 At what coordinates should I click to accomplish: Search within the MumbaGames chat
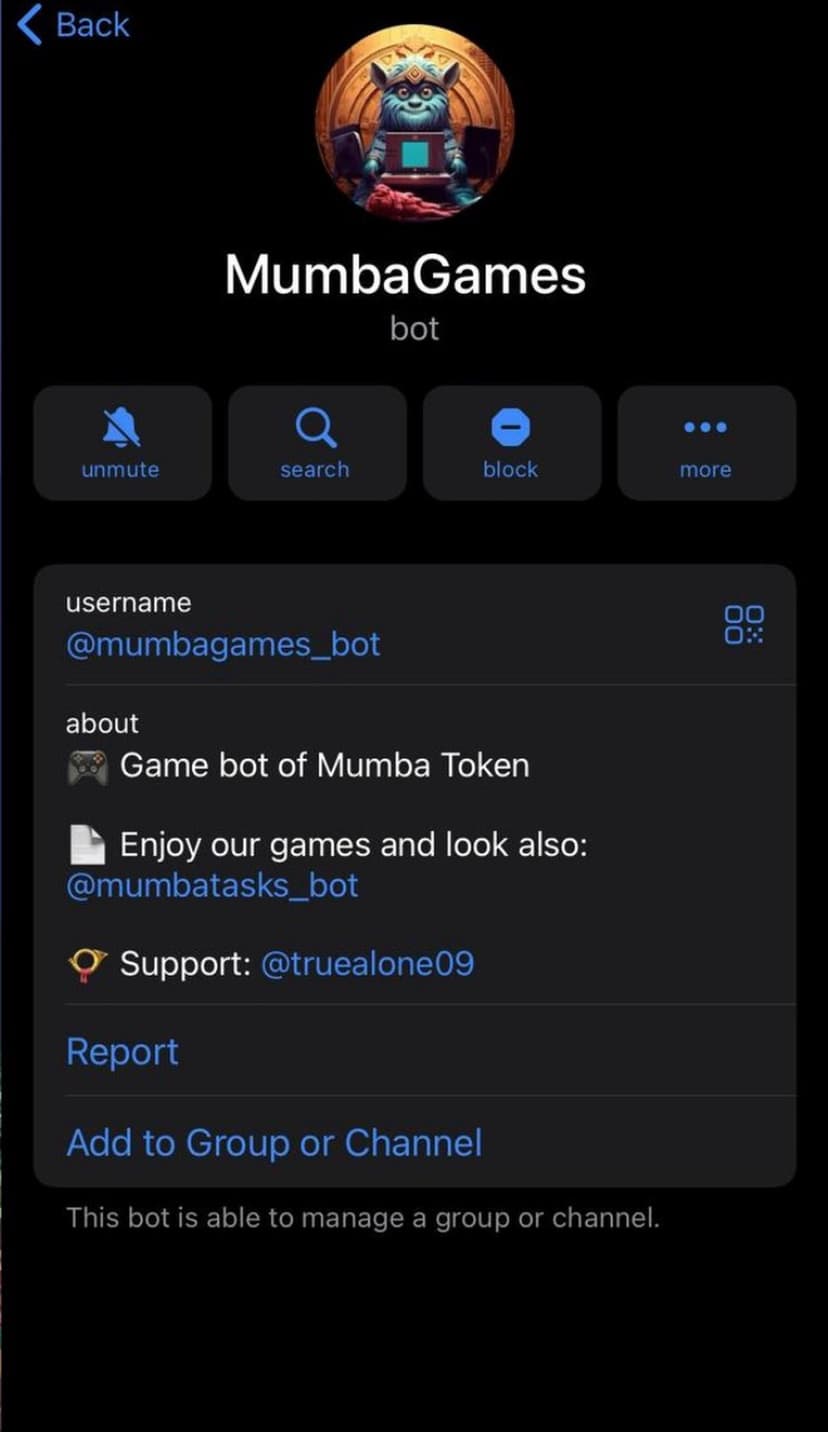click(x=316, y=444)
